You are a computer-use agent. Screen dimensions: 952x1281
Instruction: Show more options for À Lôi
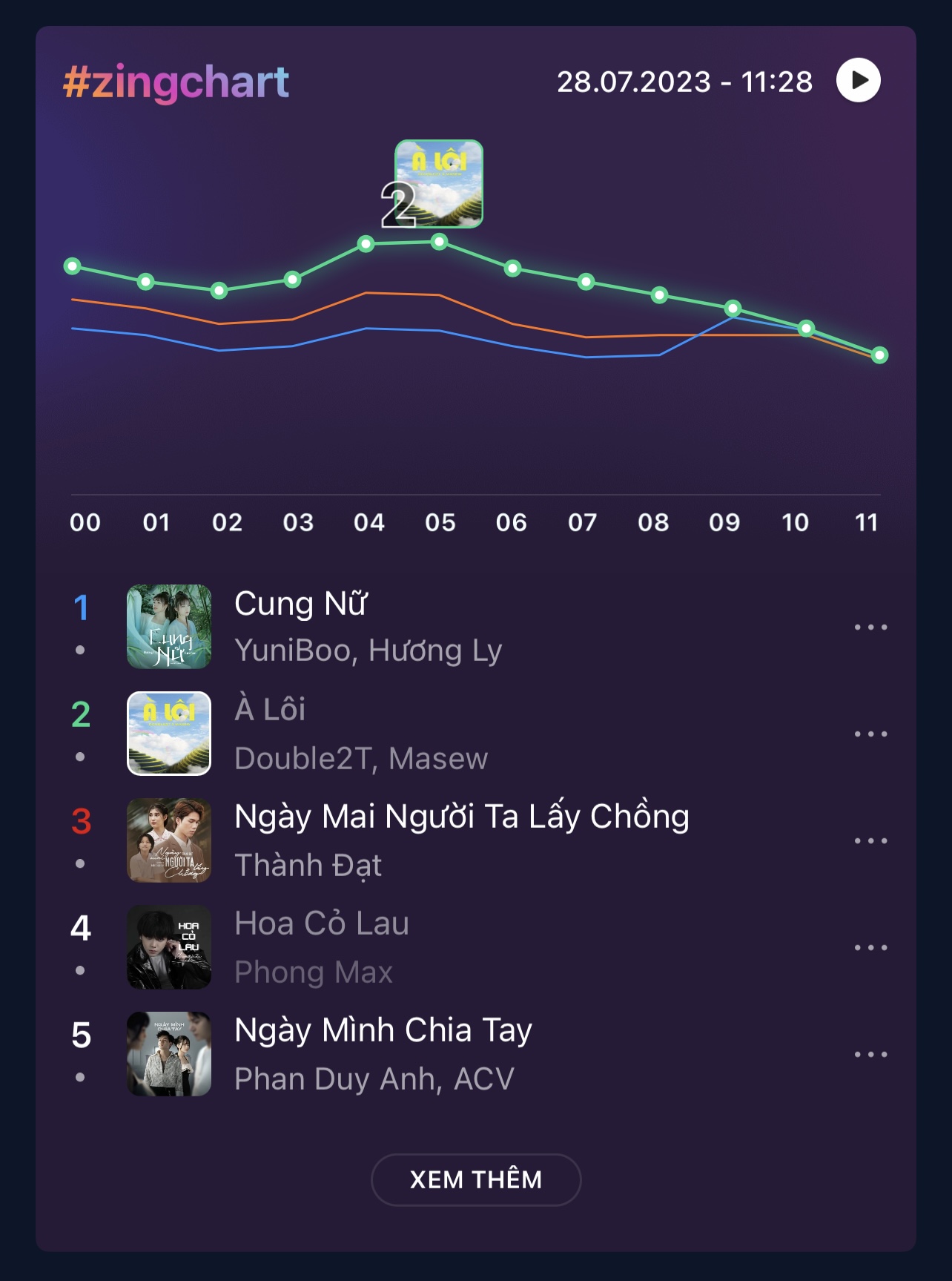[x=870, y=734]
